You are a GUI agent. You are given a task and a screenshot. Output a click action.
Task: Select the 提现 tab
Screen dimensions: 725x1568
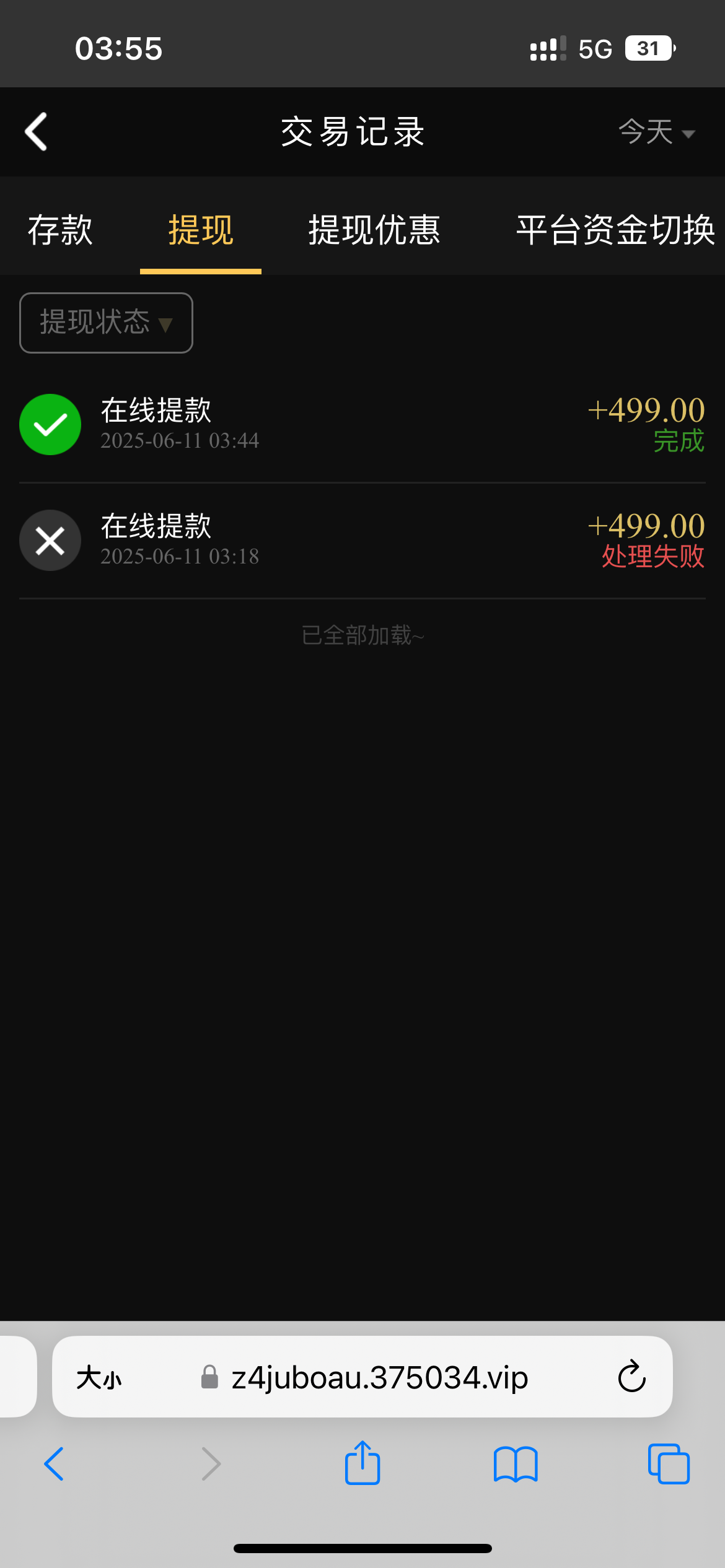(x=201, y=230)
